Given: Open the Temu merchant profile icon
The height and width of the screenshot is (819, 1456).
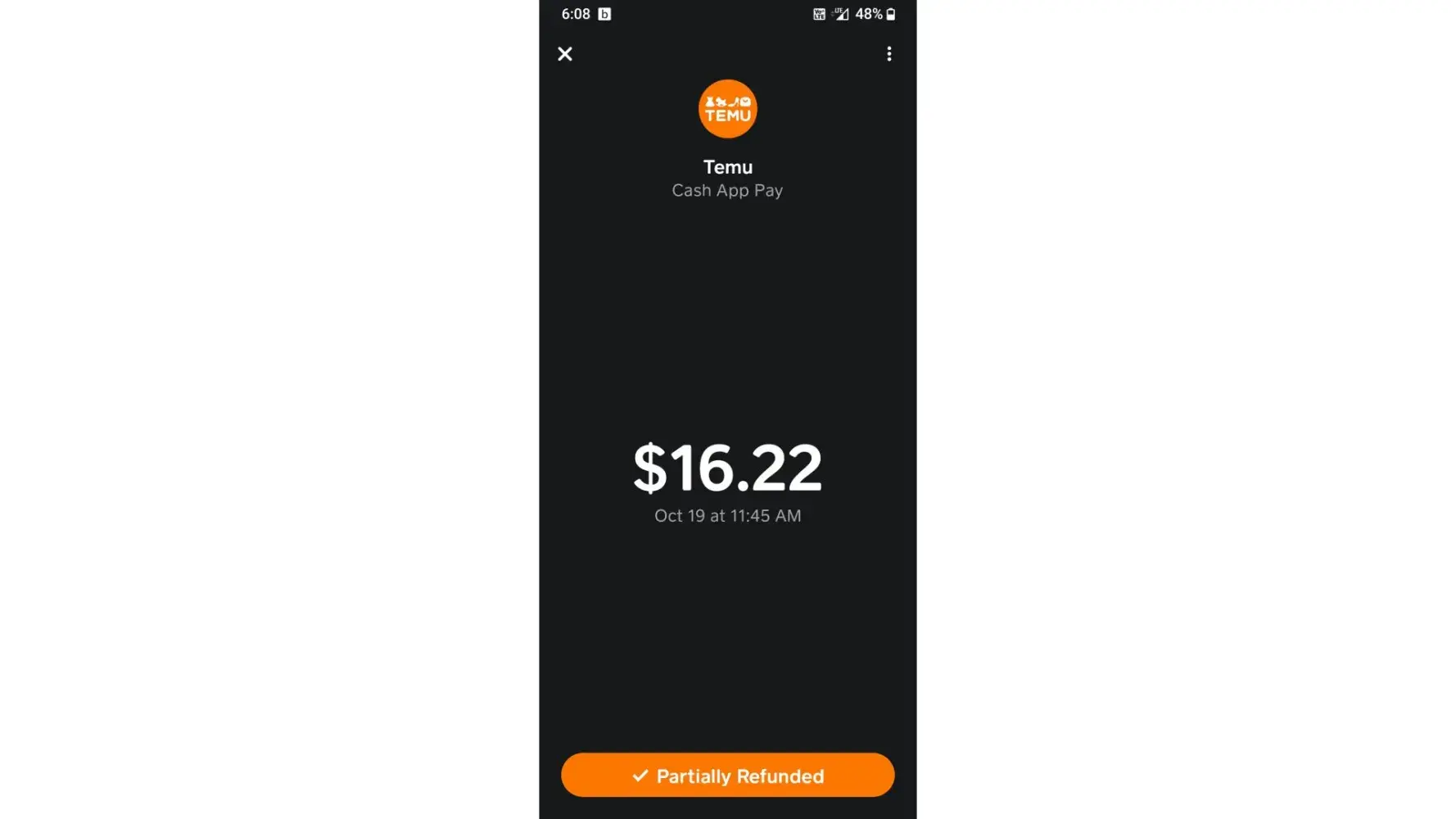Looking at the screenshot, I should click(x=727, y=109).
